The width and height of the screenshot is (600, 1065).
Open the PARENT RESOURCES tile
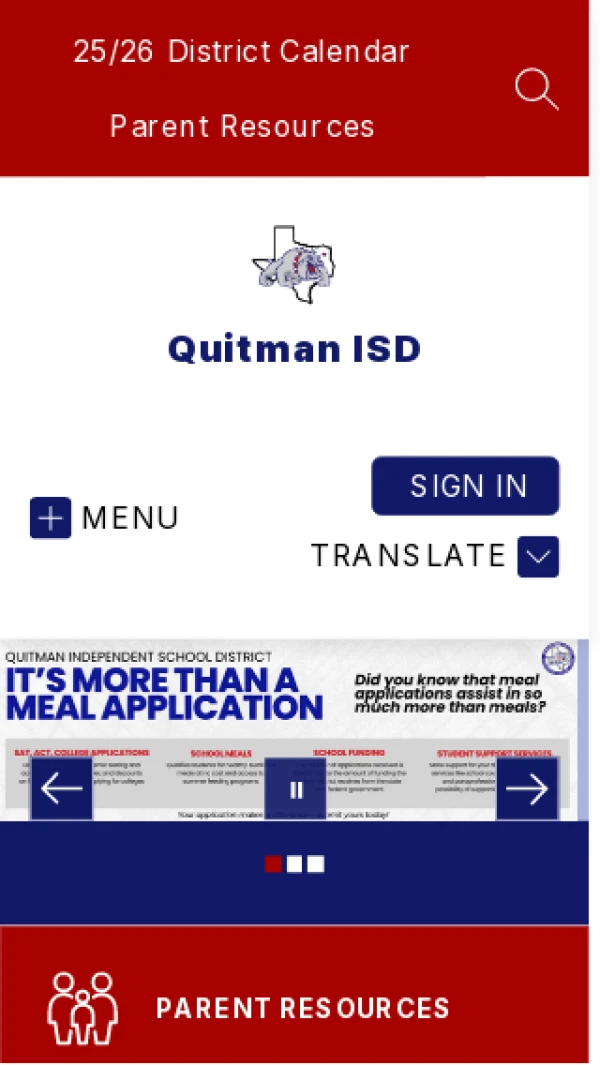pos(294,1007)
